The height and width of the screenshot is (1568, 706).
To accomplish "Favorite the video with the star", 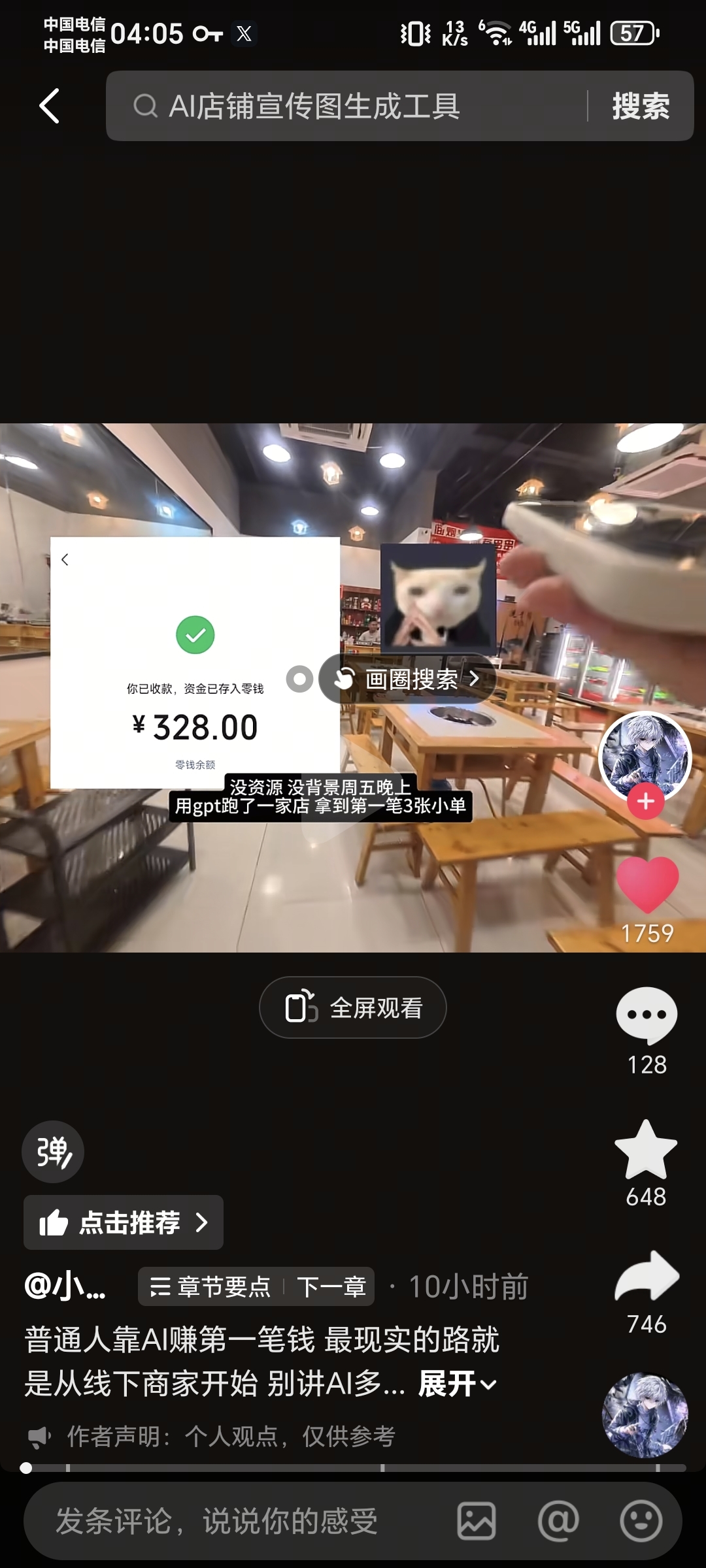I will [646, 1150].
